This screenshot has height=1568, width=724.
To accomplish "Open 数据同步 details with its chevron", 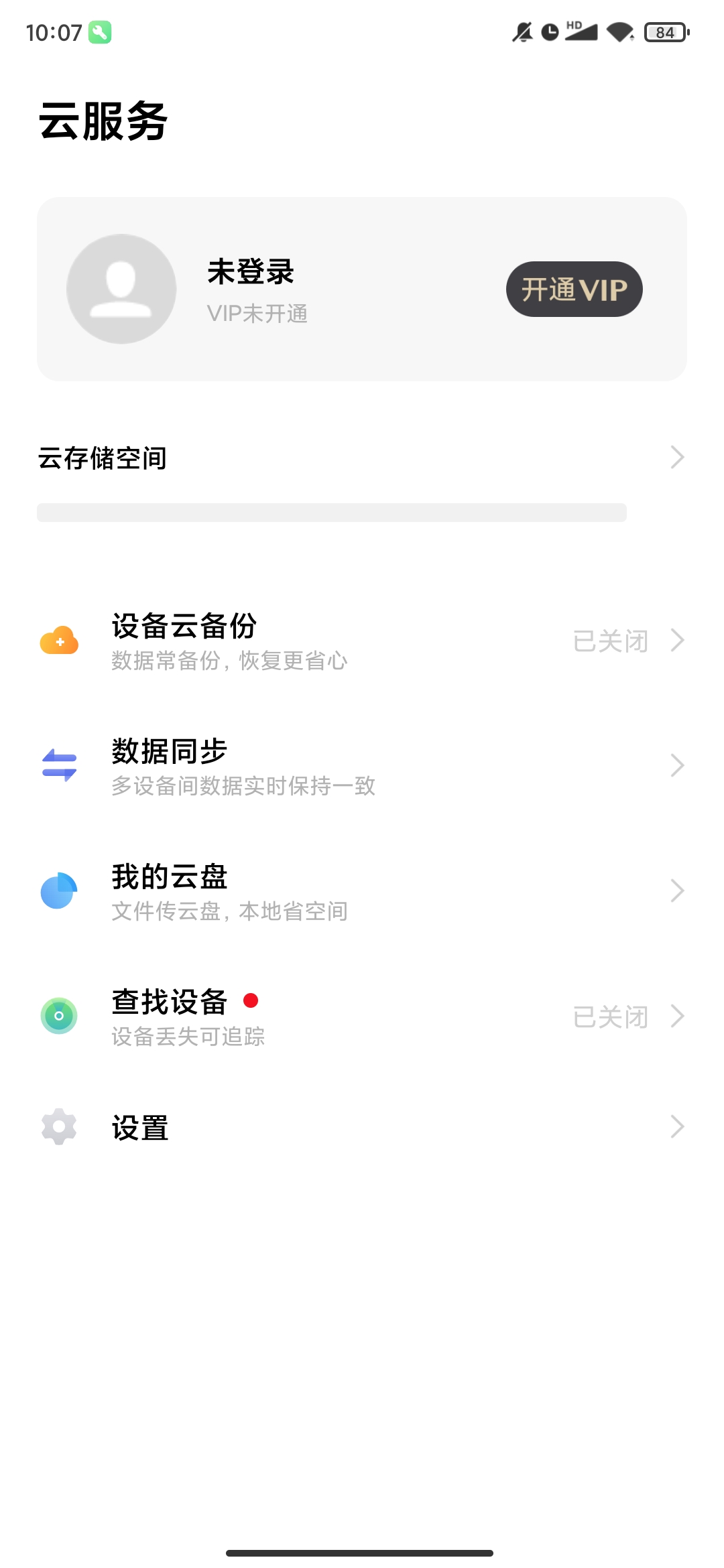I will coord(678,766).
